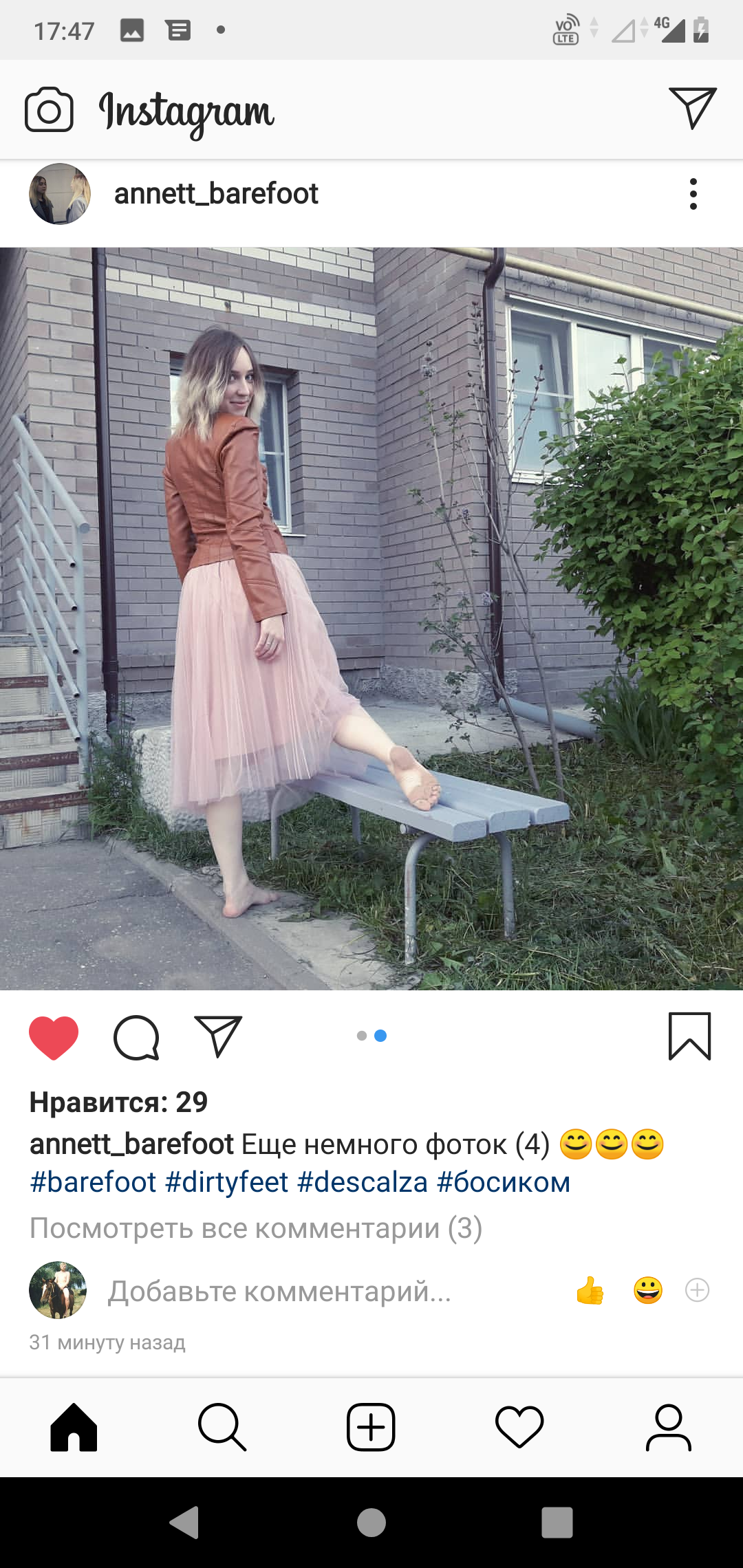This screenshot has width=743, height=1568.
Task: Unlike the post with the red heart
Action: (54, 1037)
